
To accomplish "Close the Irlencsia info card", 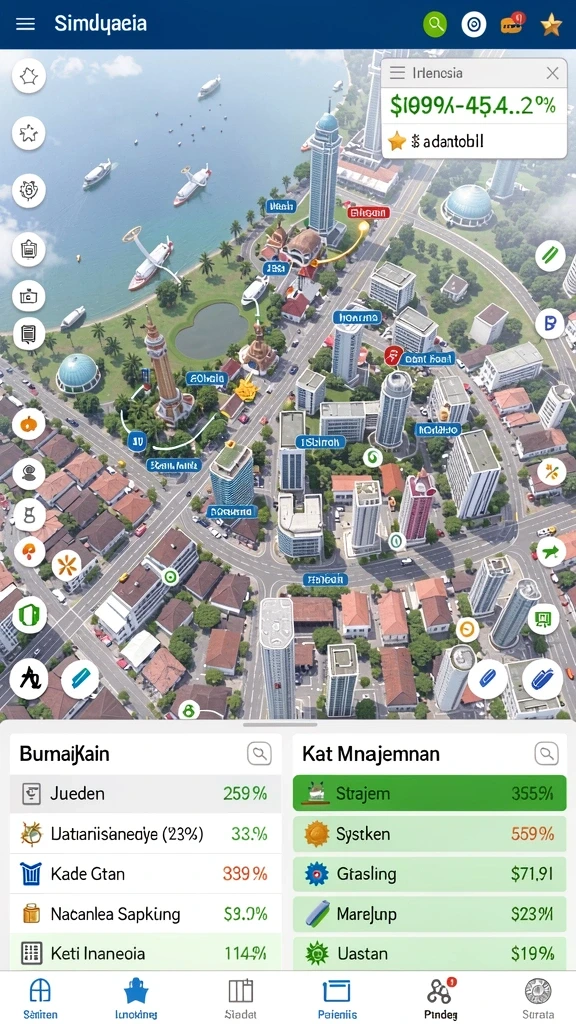I will point(552,73).
